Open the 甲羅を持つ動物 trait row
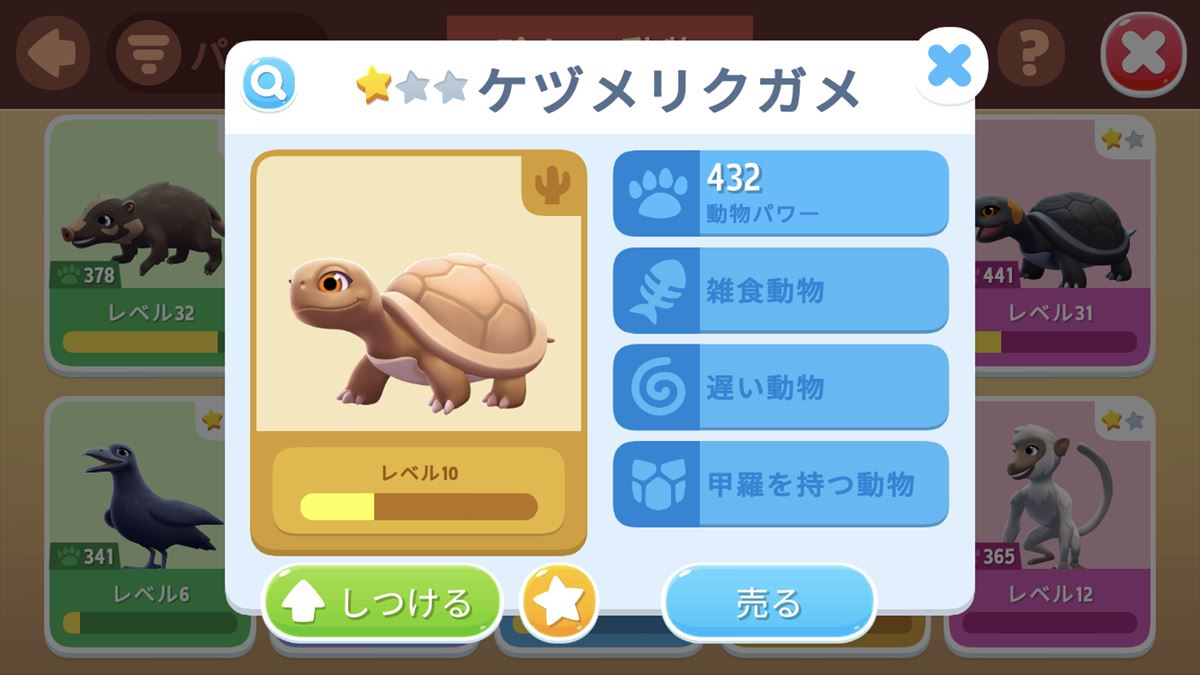Screen dimensions: 1200x675 (x=780, y=484)
